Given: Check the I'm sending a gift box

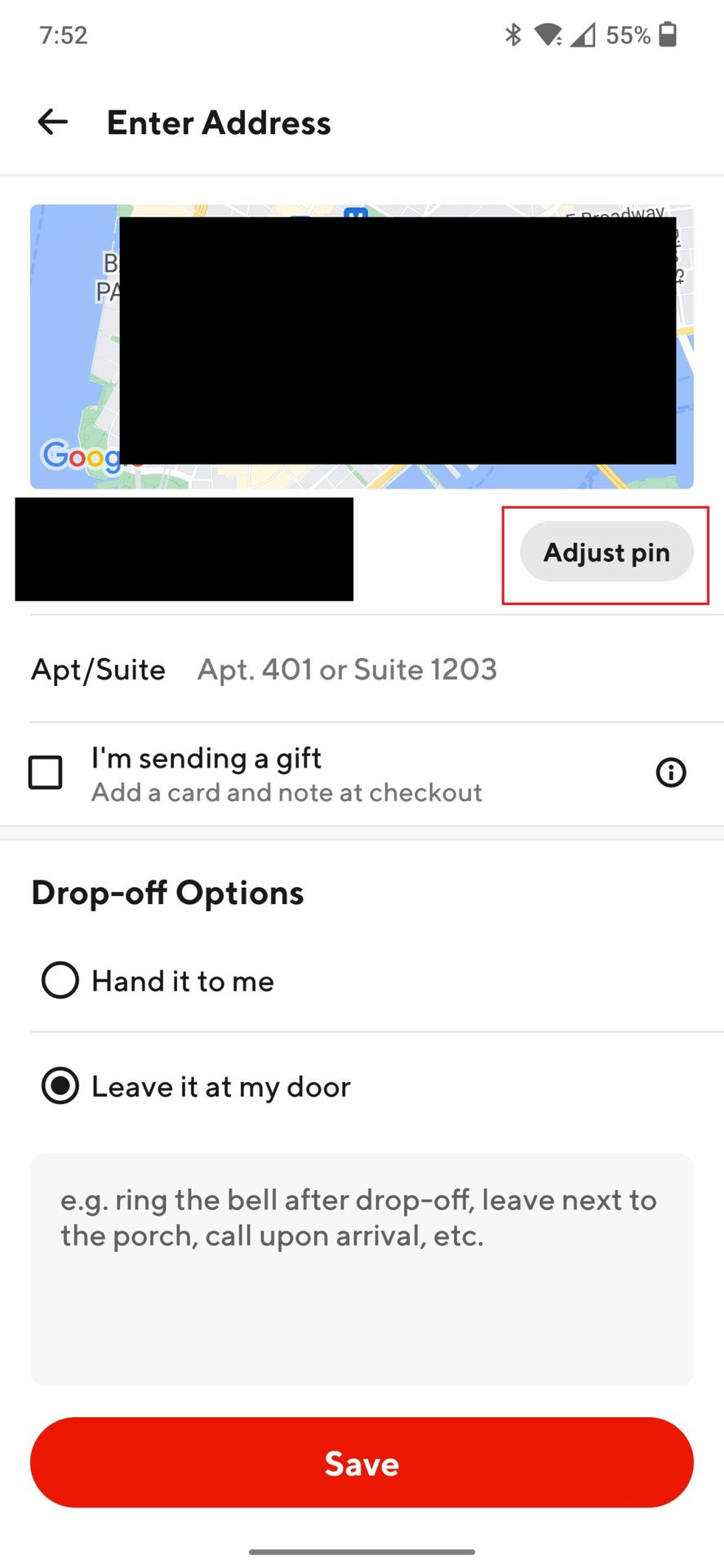Looking at the screenshot, I should point(46,773).
